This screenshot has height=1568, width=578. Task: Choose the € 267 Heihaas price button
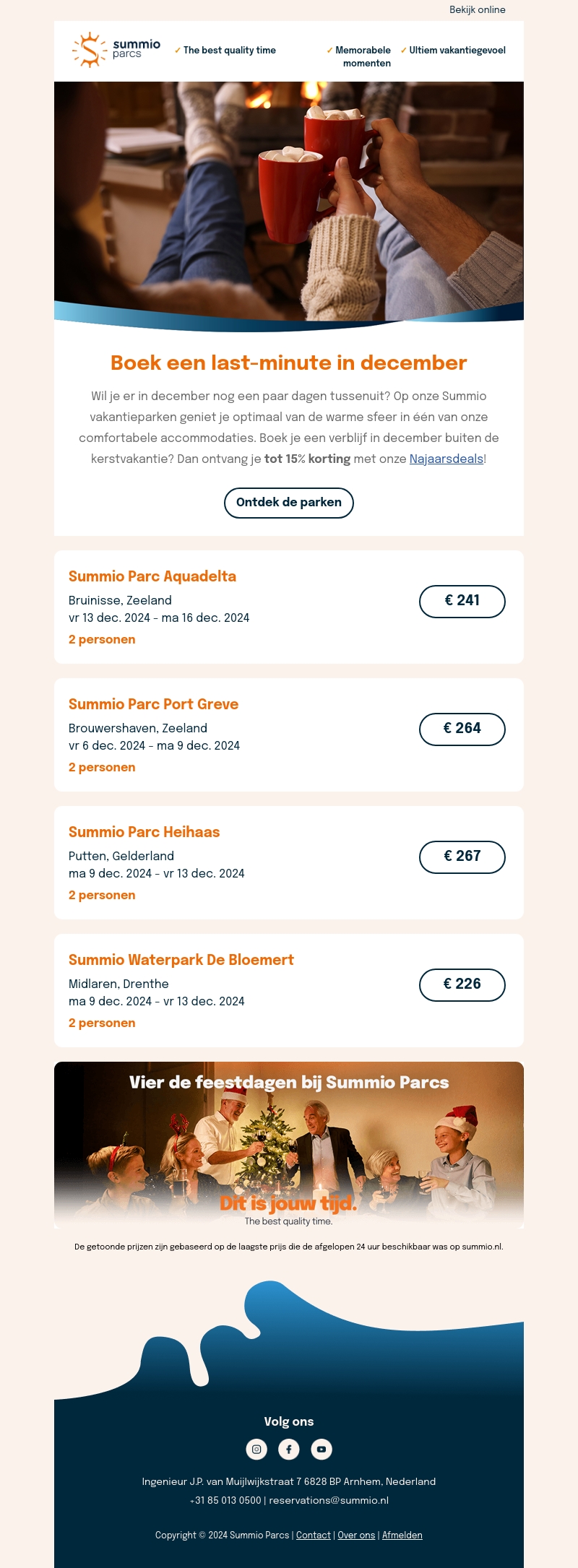click(x=462, y=857)
